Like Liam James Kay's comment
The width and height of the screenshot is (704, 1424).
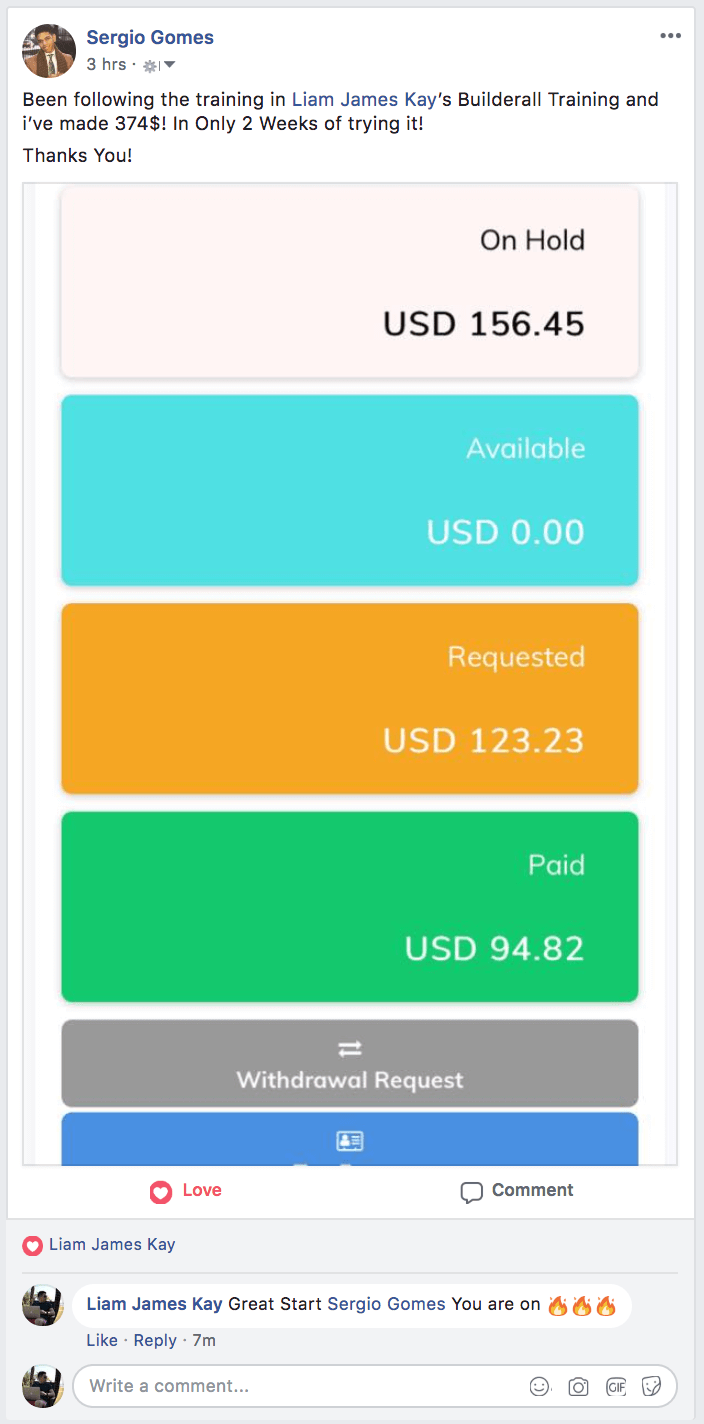(102, 1340)
